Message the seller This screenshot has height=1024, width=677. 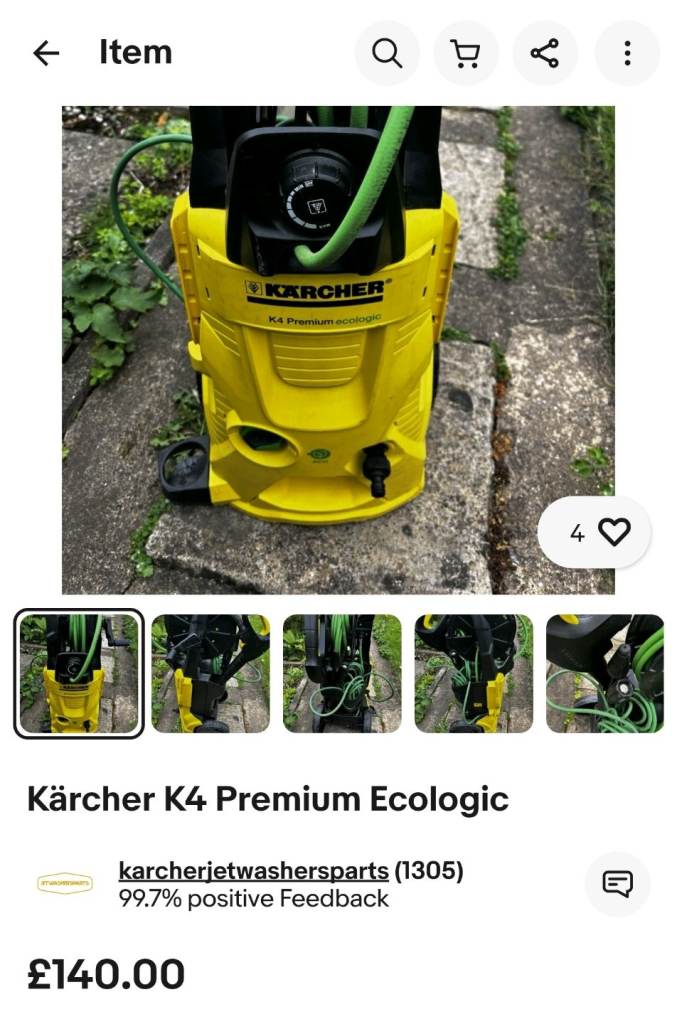pos(617,884)
